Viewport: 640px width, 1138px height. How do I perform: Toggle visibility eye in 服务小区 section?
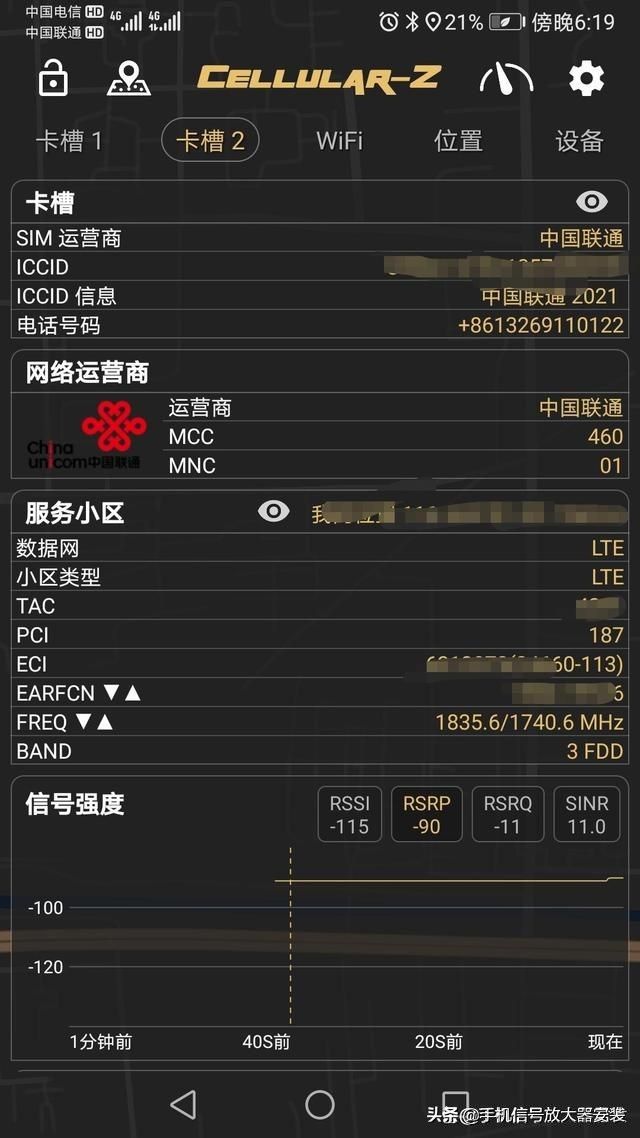274,512
